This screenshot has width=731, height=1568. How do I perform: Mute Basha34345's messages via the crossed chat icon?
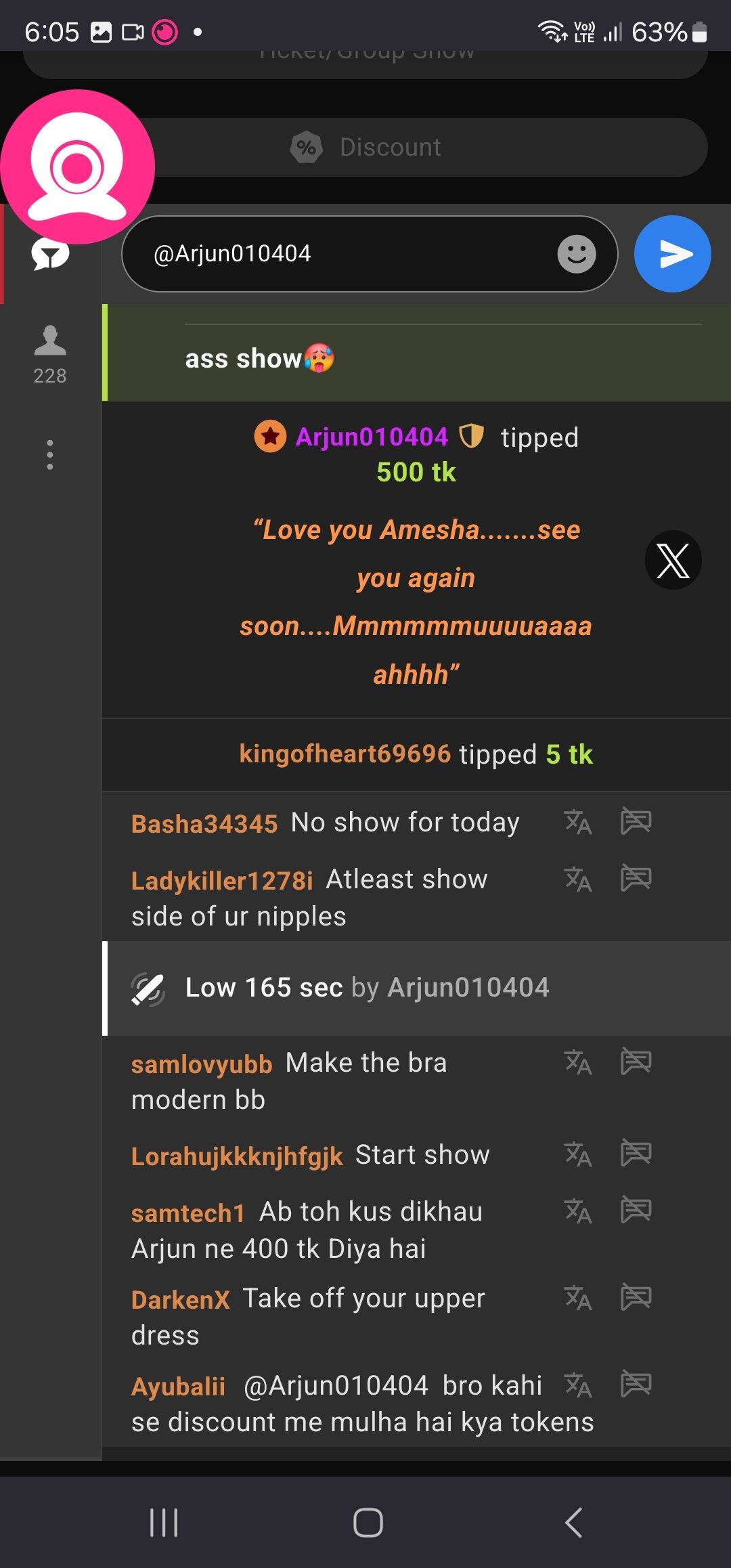(636, 822)
